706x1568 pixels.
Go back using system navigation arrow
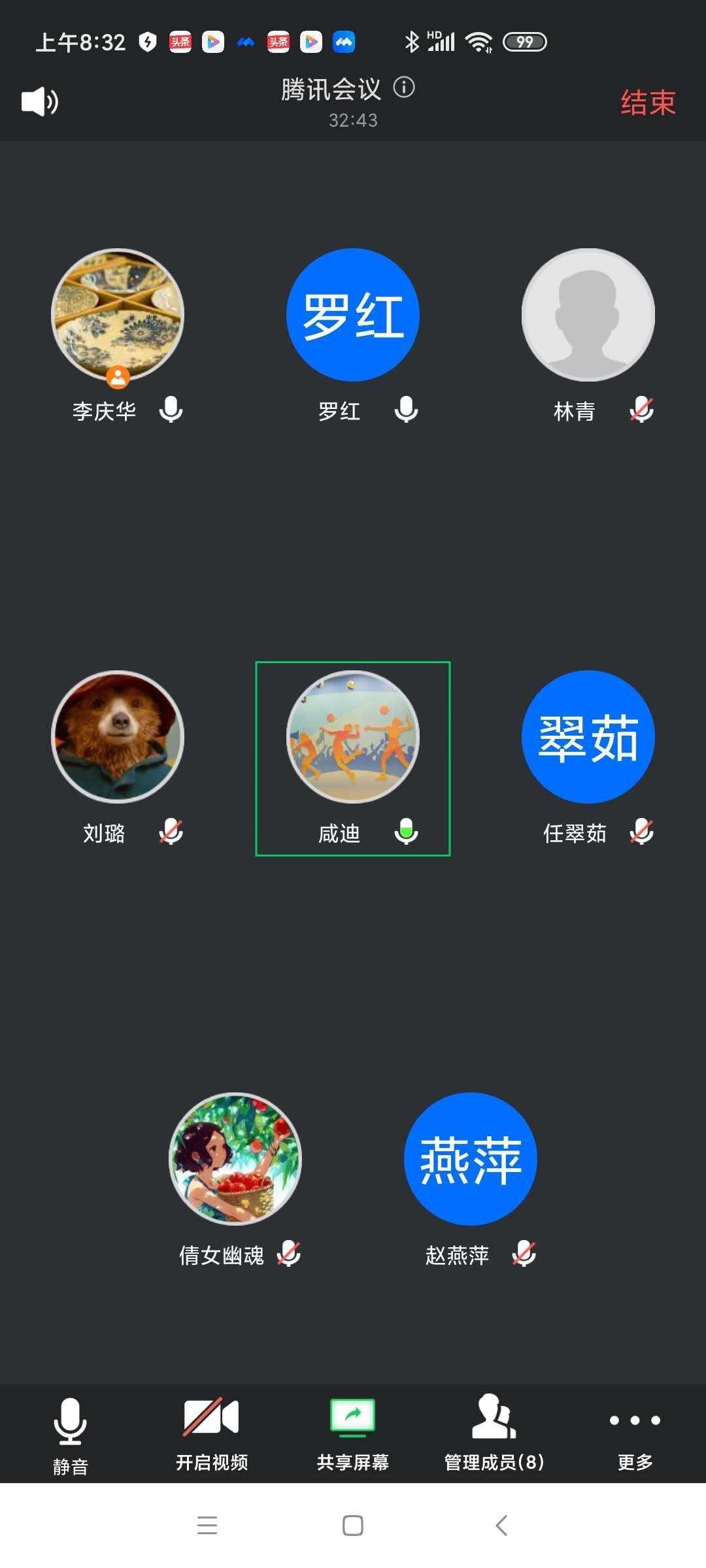501,1526
